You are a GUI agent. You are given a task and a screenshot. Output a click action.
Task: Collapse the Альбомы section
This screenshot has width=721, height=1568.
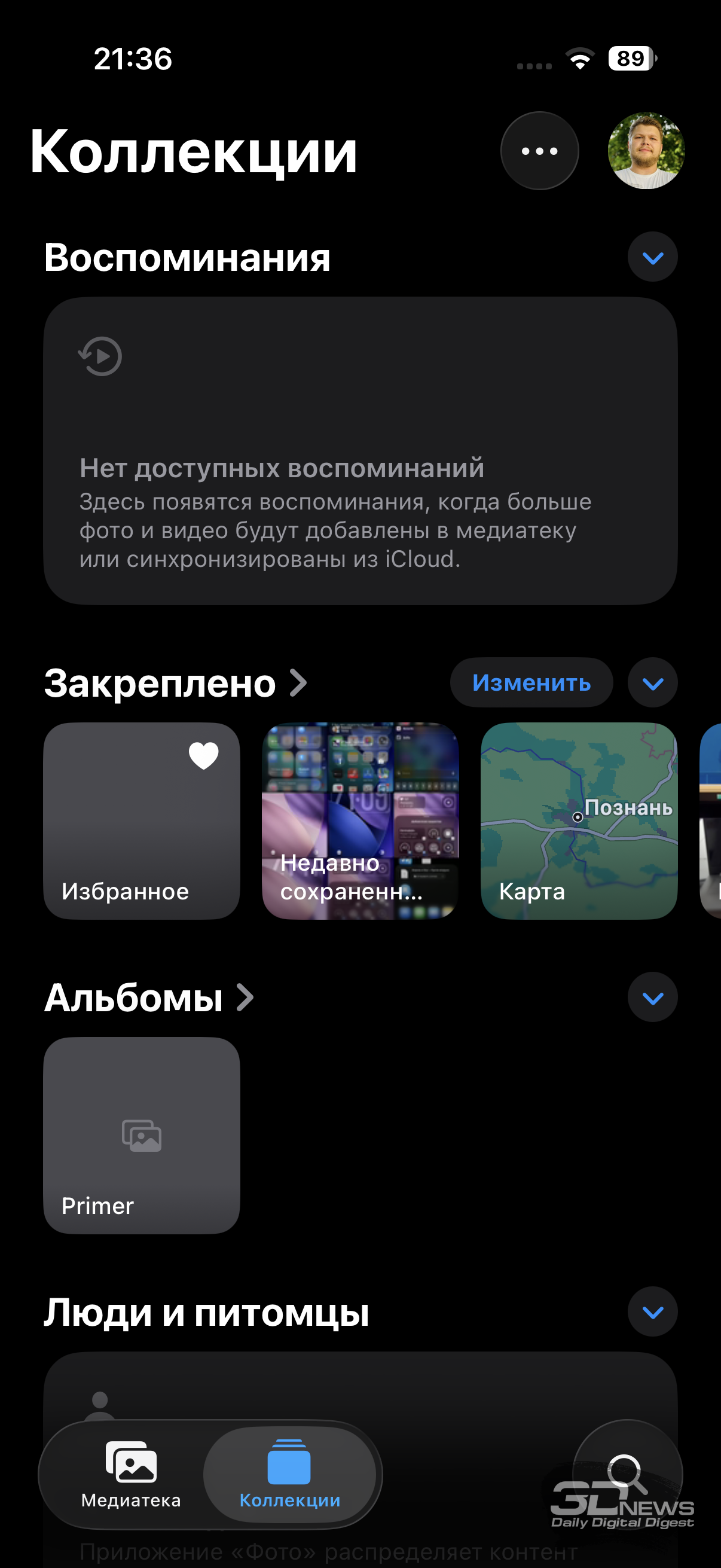[652, 998]
